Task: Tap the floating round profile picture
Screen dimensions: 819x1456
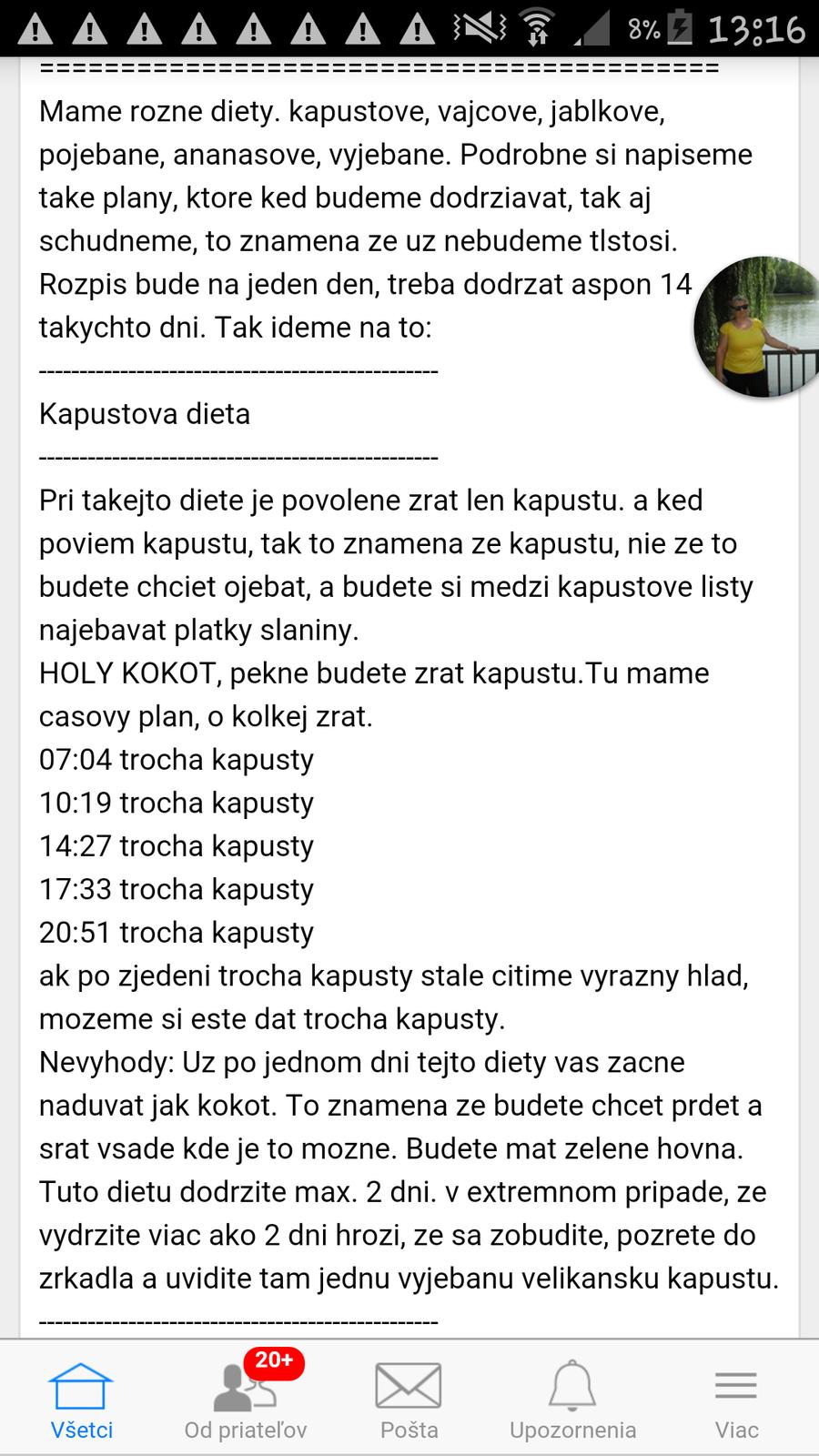Action: coord(757,327)
